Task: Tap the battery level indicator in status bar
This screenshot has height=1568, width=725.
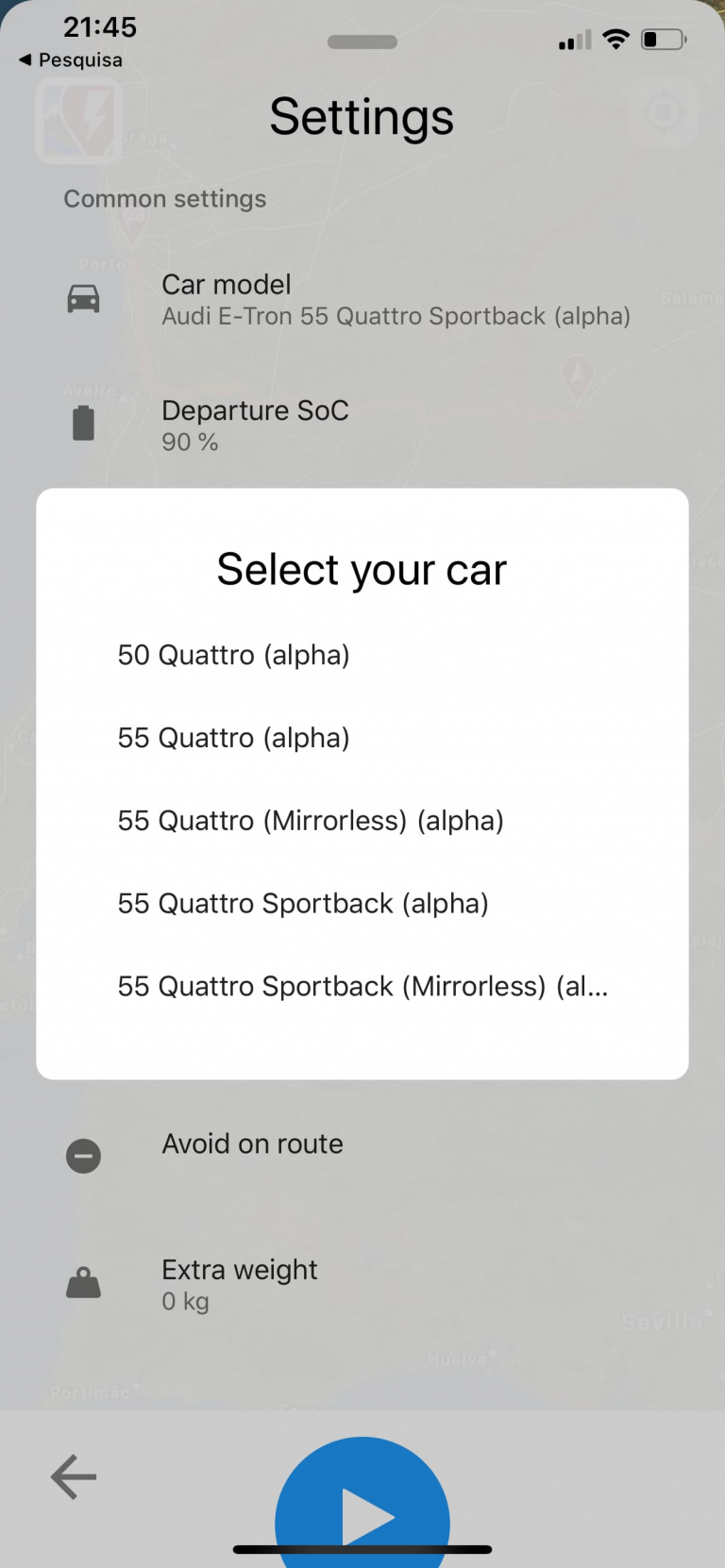Action: point(664,40)
